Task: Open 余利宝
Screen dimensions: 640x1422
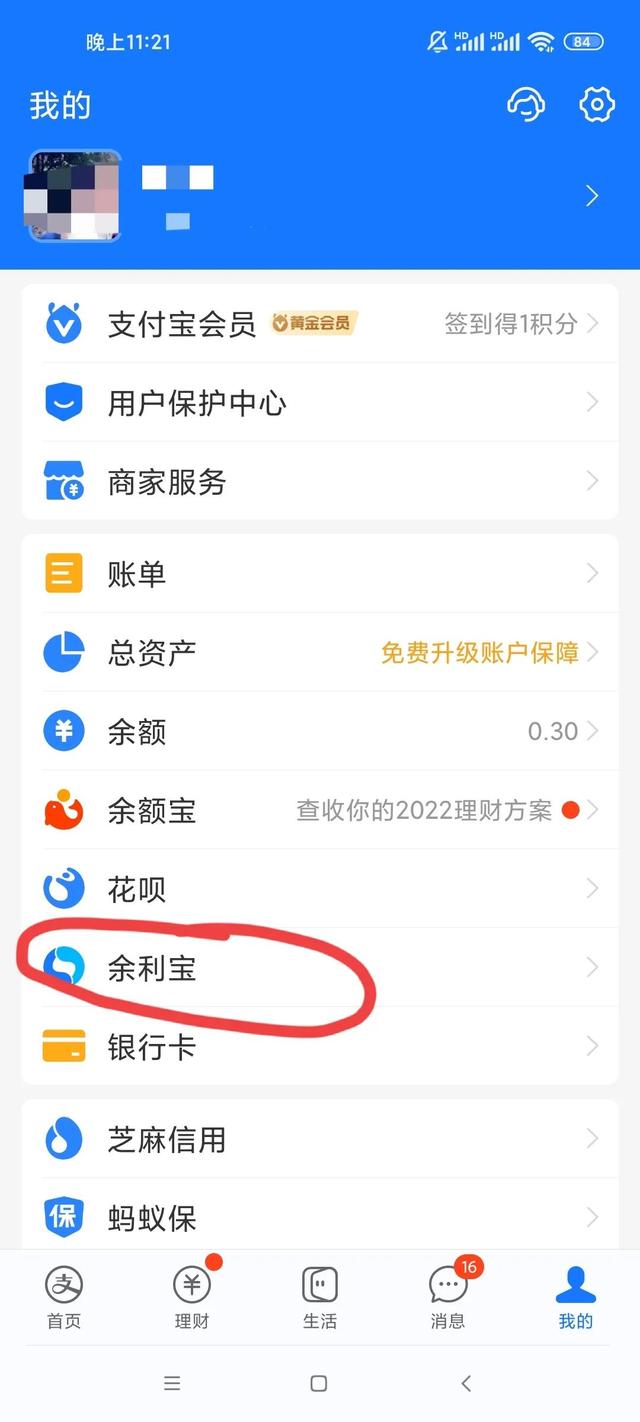Action: click(x=320, y=968)
